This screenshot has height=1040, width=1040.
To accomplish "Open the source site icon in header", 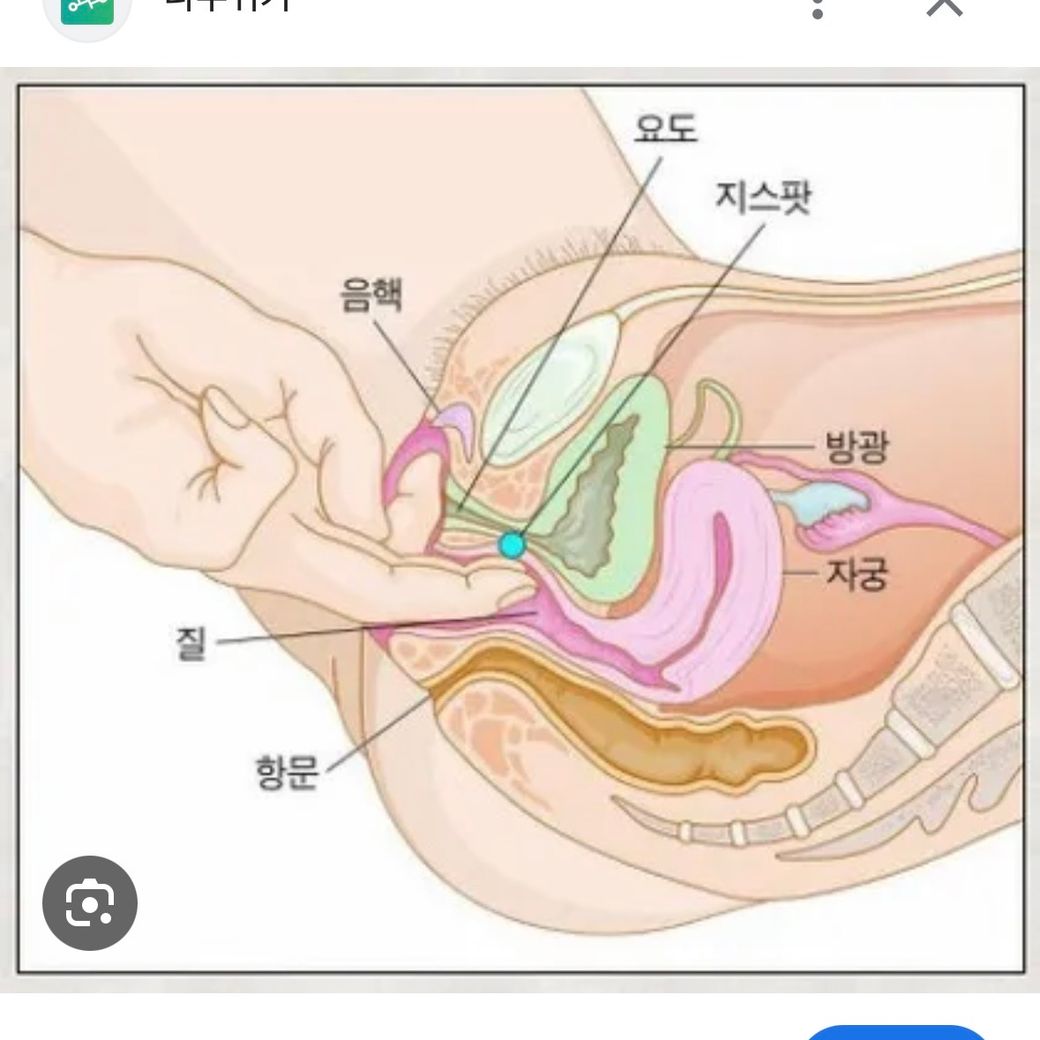I will point(87,10).
